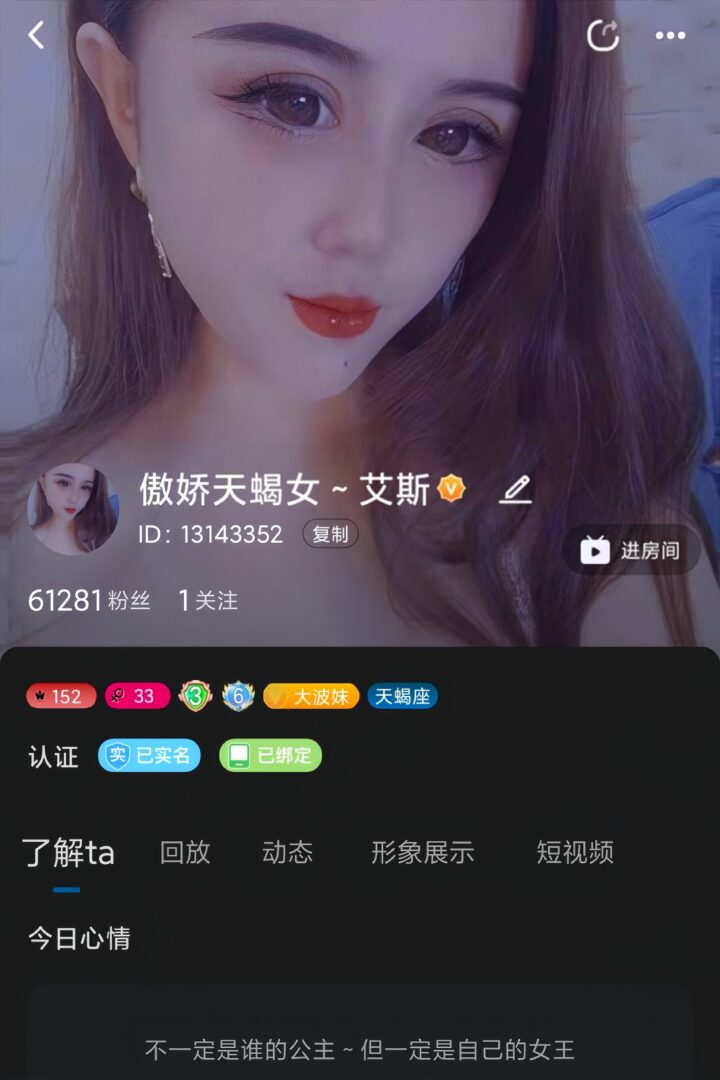Open the small round profile avatar
Viewport: 720px width, 1080px height.
pyautogui.click(x=72, y=509)
